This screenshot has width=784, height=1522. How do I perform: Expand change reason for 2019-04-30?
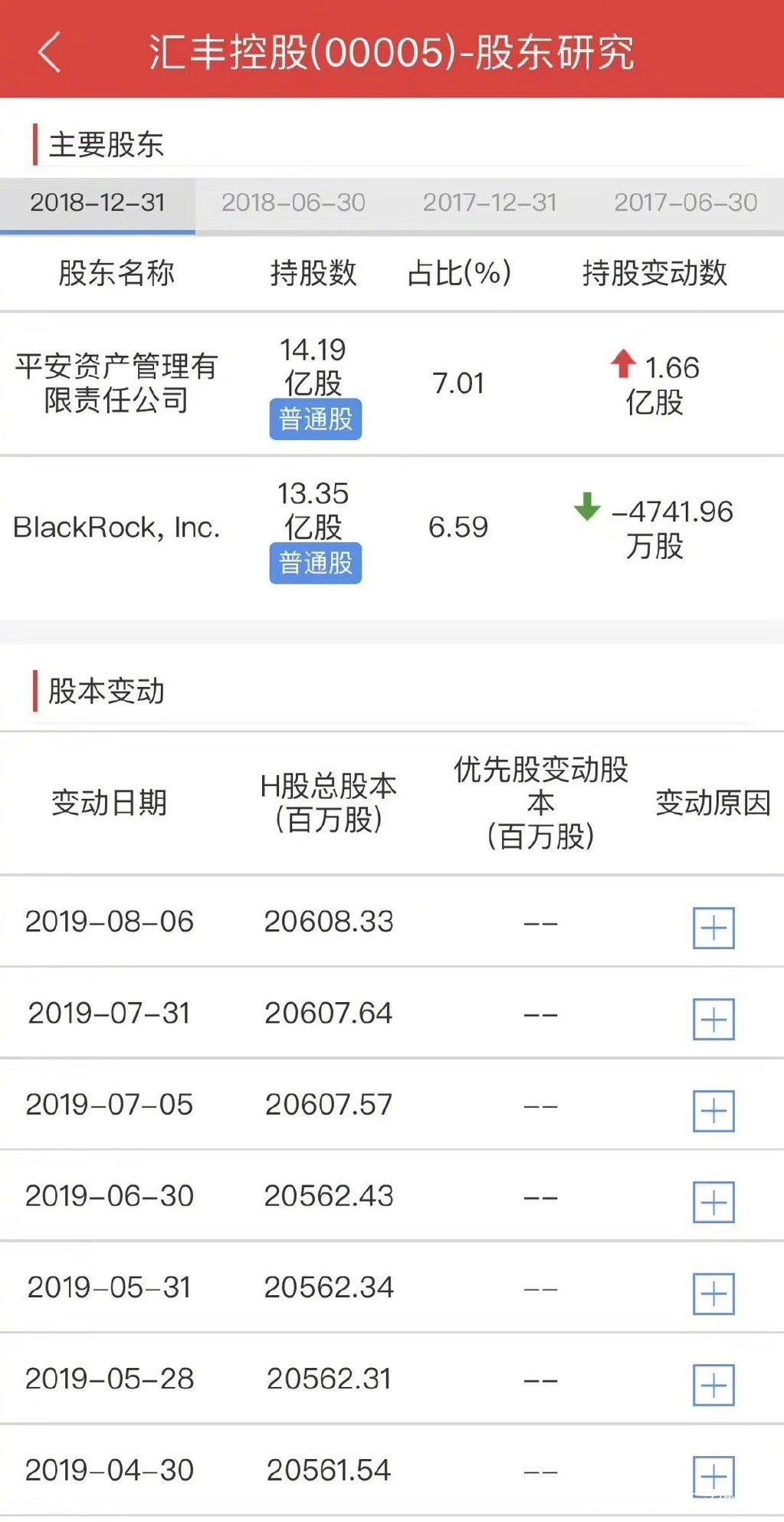tap(713, 1476)
